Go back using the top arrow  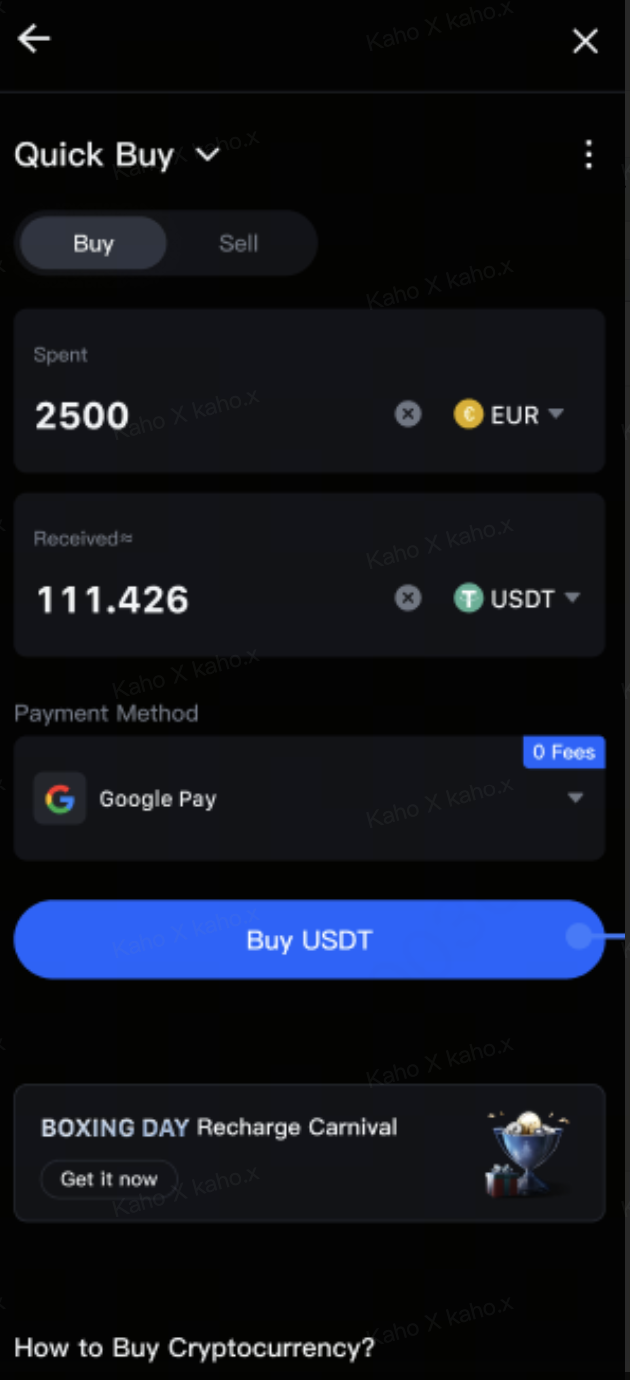tap(33, 40)
